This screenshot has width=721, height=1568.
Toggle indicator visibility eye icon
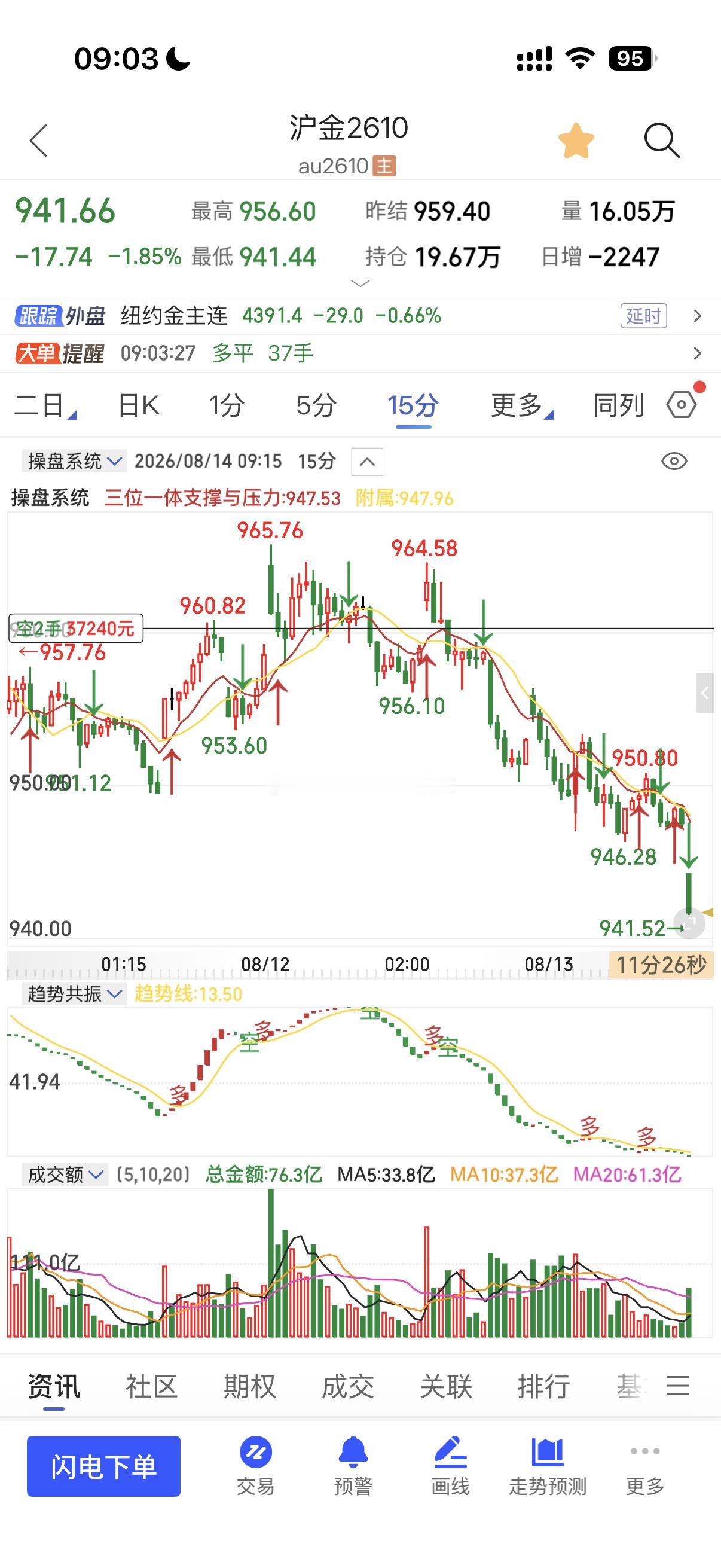pos(674,462)
